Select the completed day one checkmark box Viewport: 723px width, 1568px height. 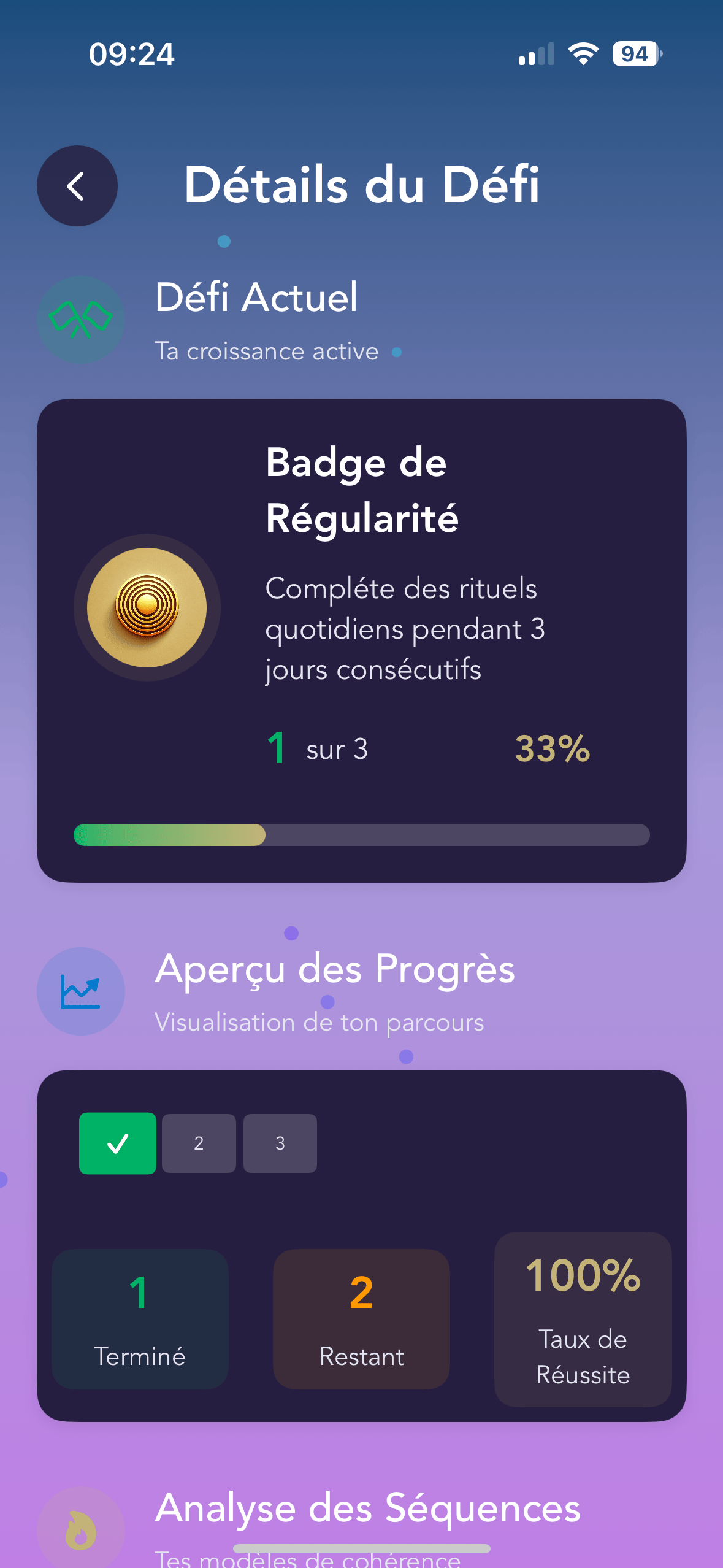pyautogui.click(x=118, y=1143)
